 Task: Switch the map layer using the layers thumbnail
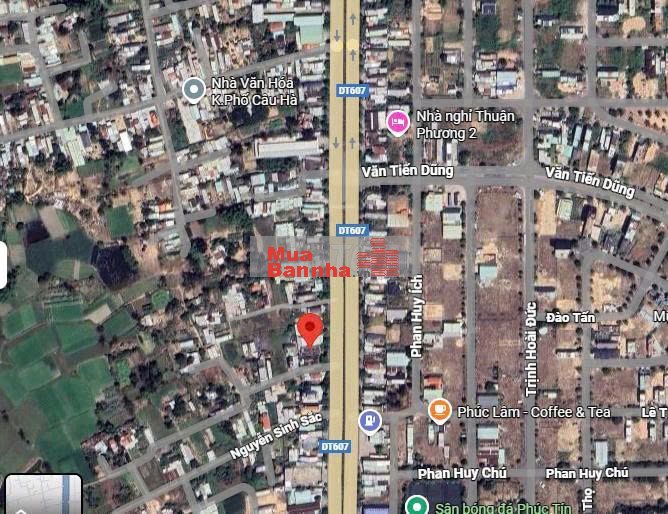(43, 494)
